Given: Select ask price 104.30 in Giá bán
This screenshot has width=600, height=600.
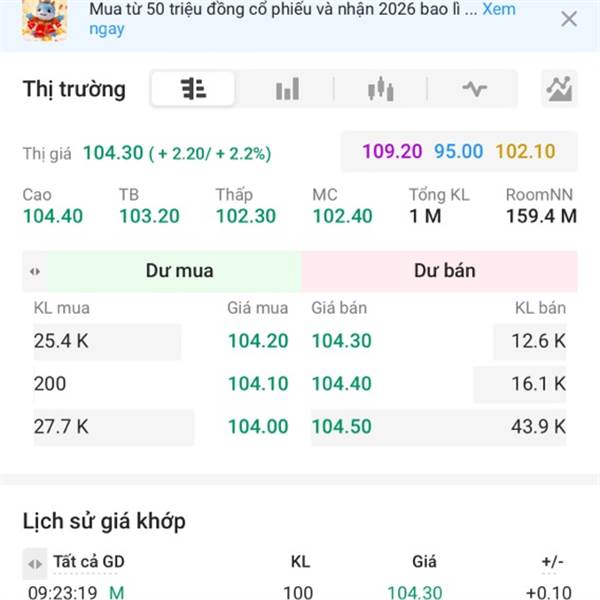Looking at the screenshot, I should 342,341.
